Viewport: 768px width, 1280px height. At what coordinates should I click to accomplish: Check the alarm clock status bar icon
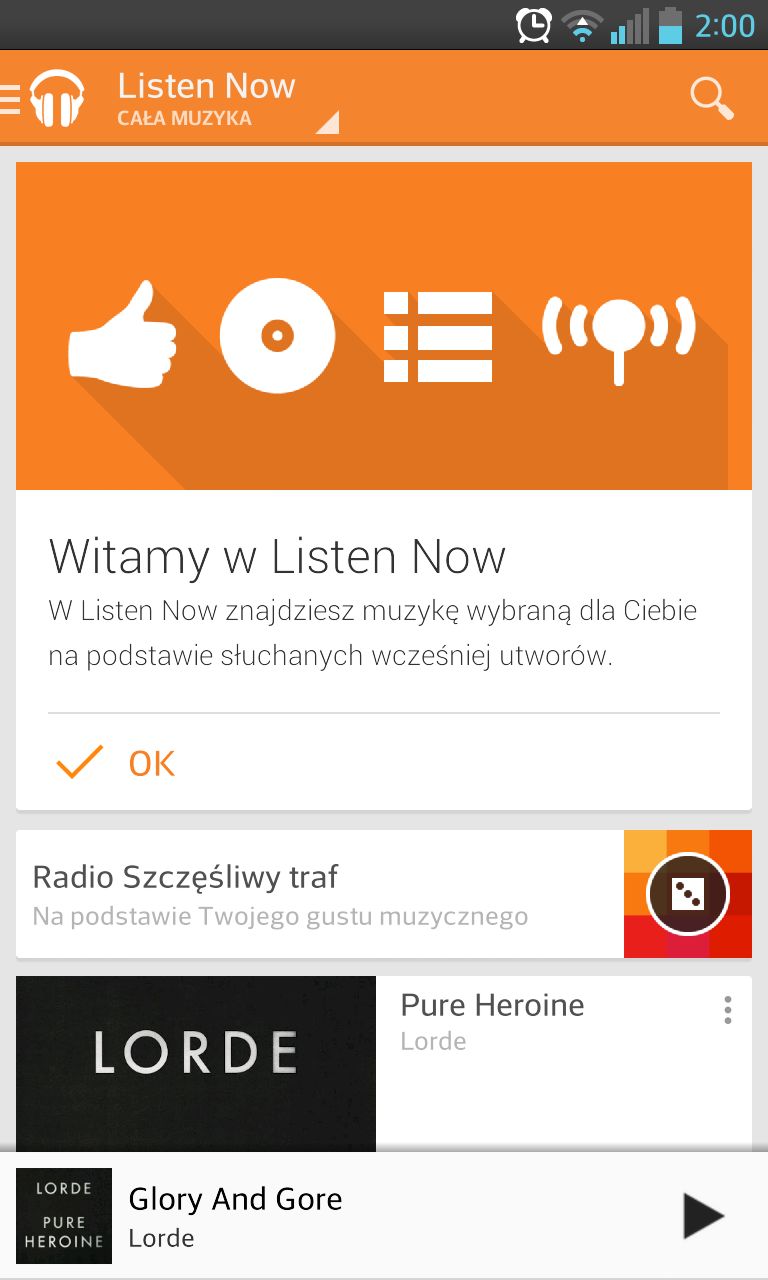point(530,25)
